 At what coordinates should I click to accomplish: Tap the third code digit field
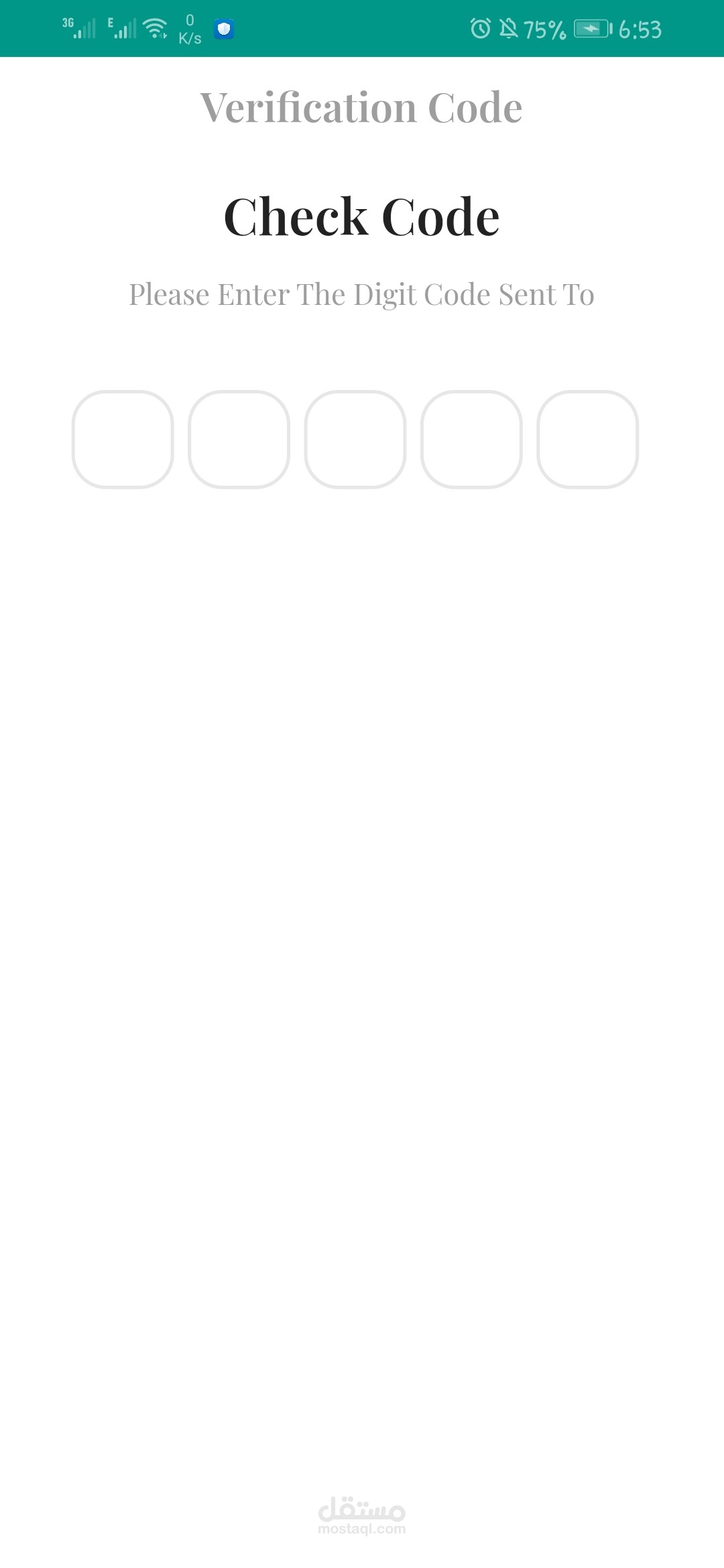pyautogui.click(x=355, y=440)
